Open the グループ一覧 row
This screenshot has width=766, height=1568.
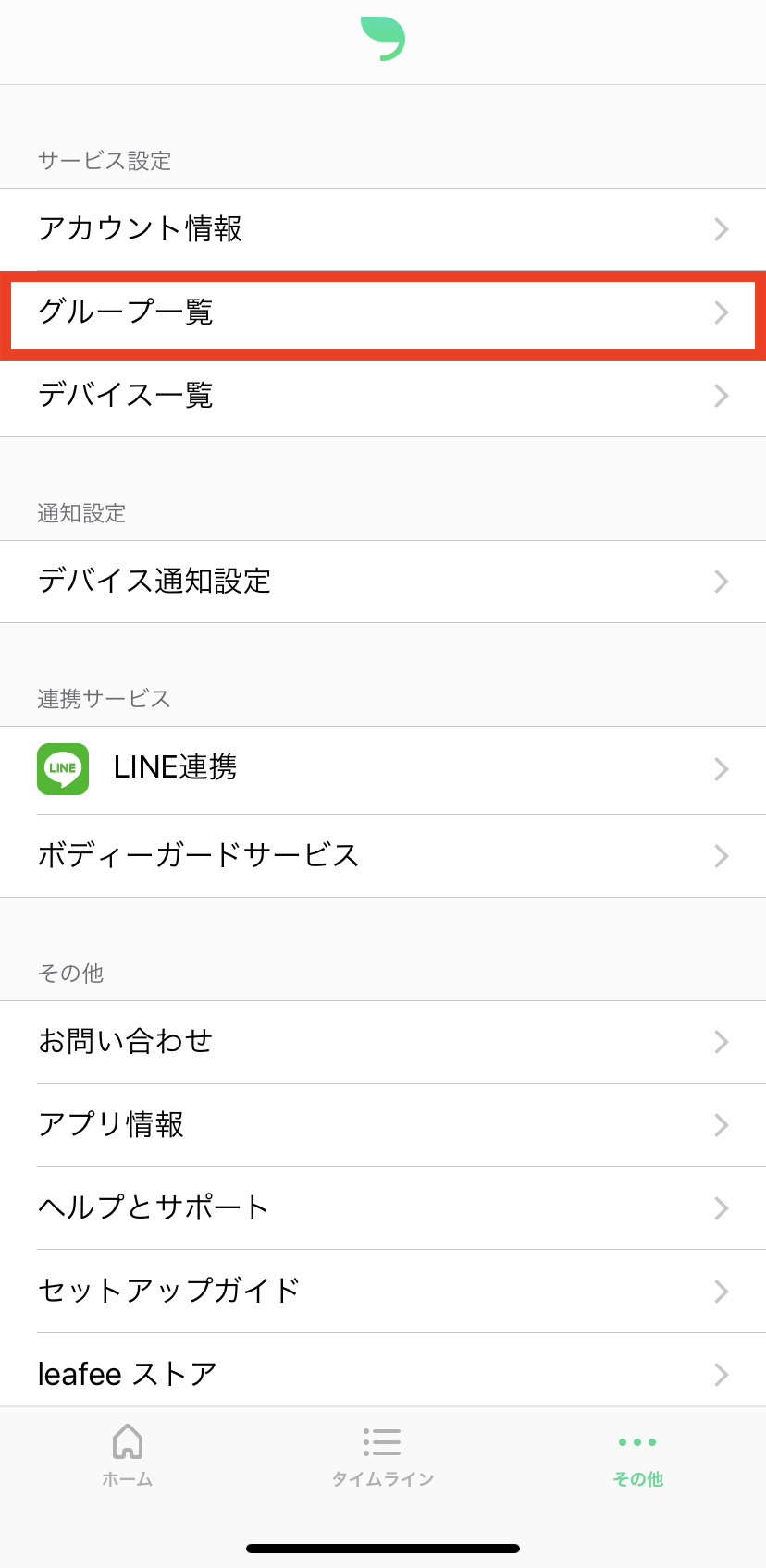[x=383, y=312]
